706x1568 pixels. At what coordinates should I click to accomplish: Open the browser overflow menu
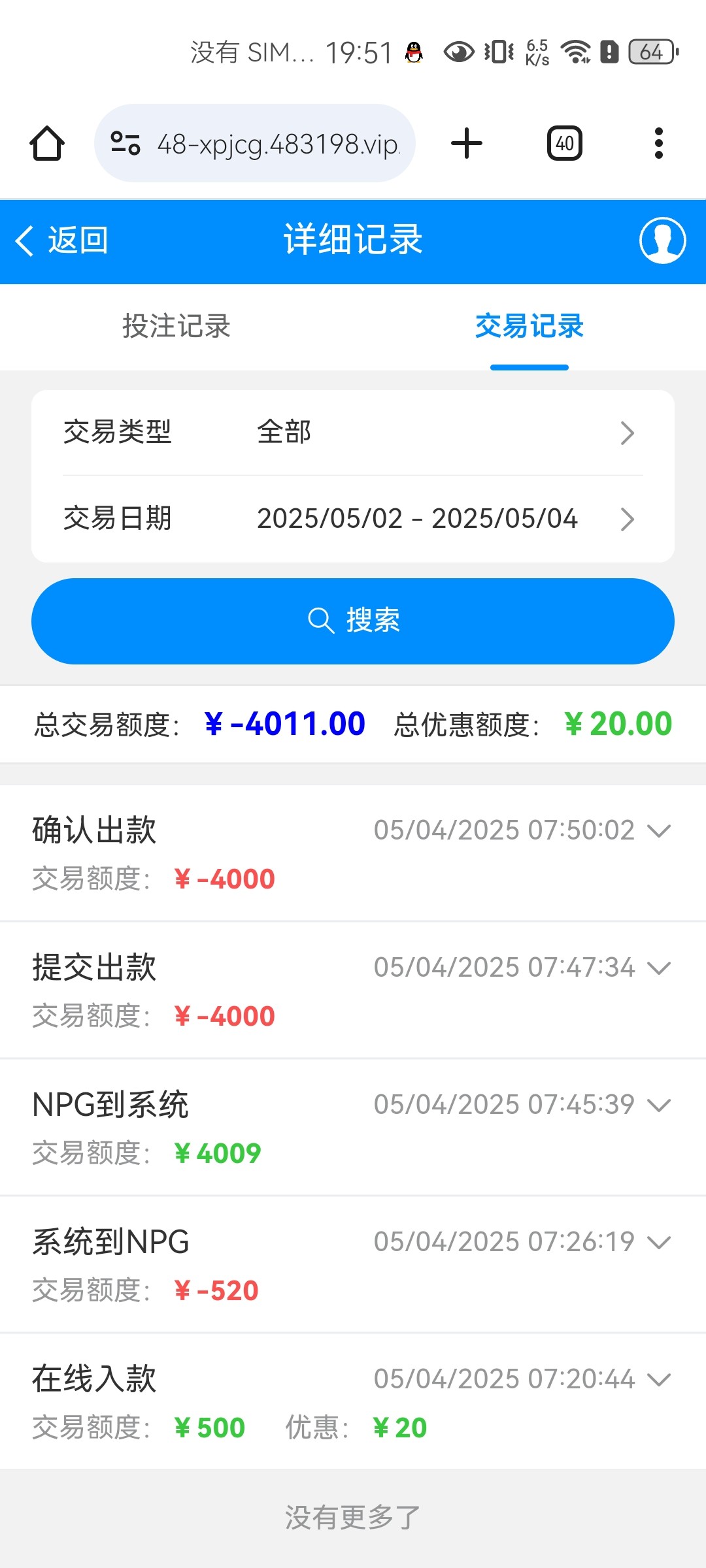tap(658, 143)
